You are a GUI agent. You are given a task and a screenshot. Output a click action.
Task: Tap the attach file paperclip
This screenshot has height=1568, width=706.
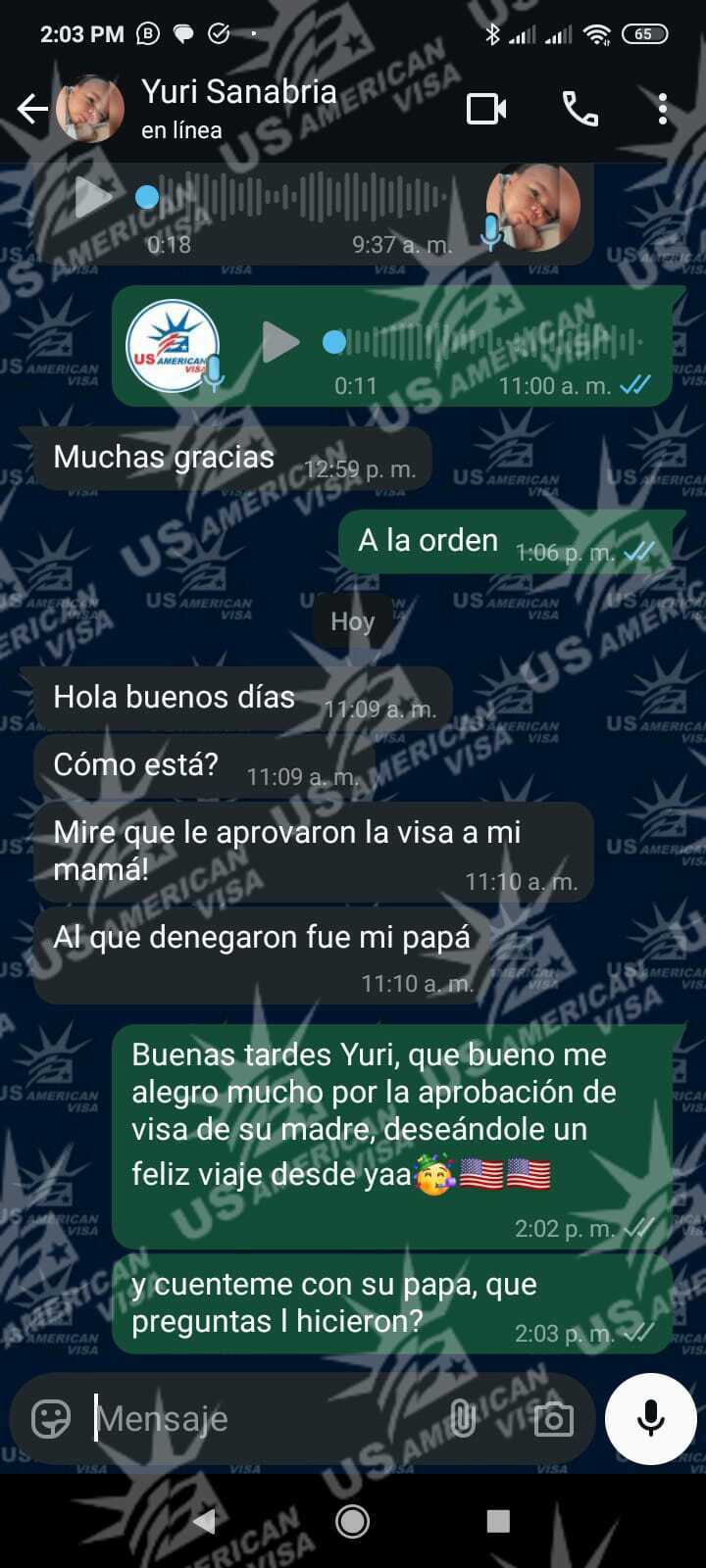point(462,1418)
